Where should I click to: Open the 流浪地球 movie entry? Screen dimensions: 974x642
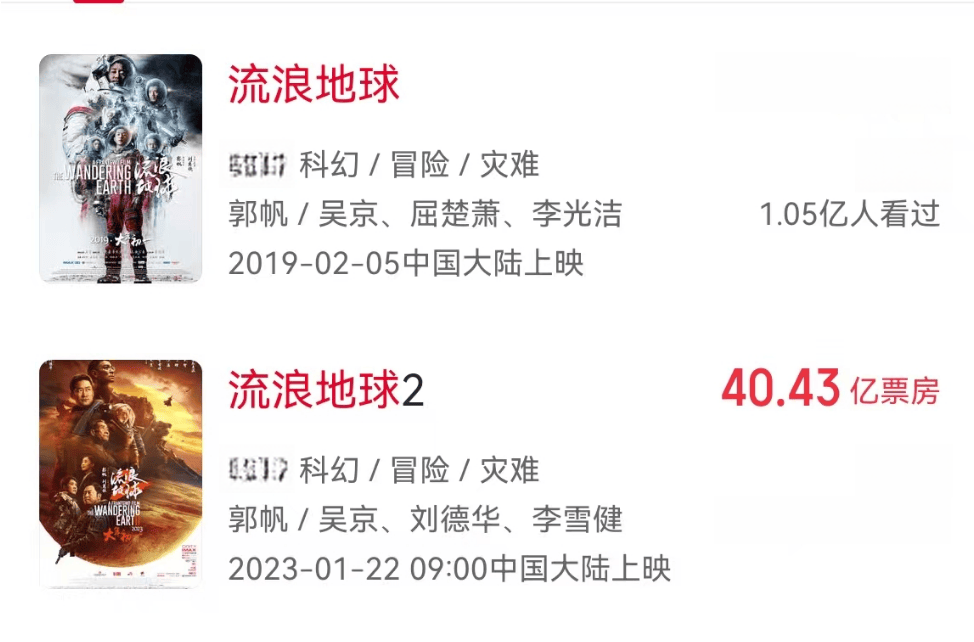314,85
